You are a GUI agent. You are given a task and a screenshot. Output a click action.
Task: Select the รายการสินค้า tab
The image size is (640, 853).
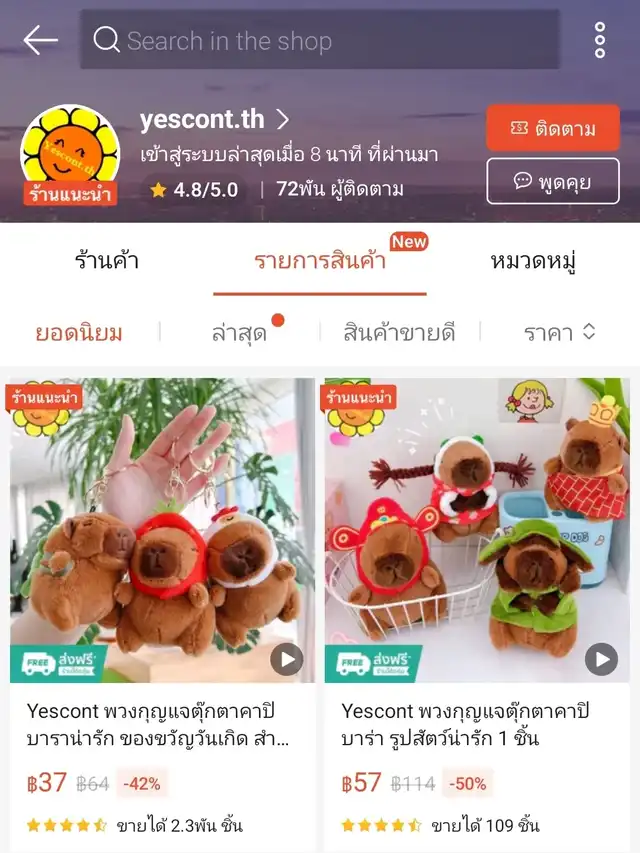click(x=320, y=262)
